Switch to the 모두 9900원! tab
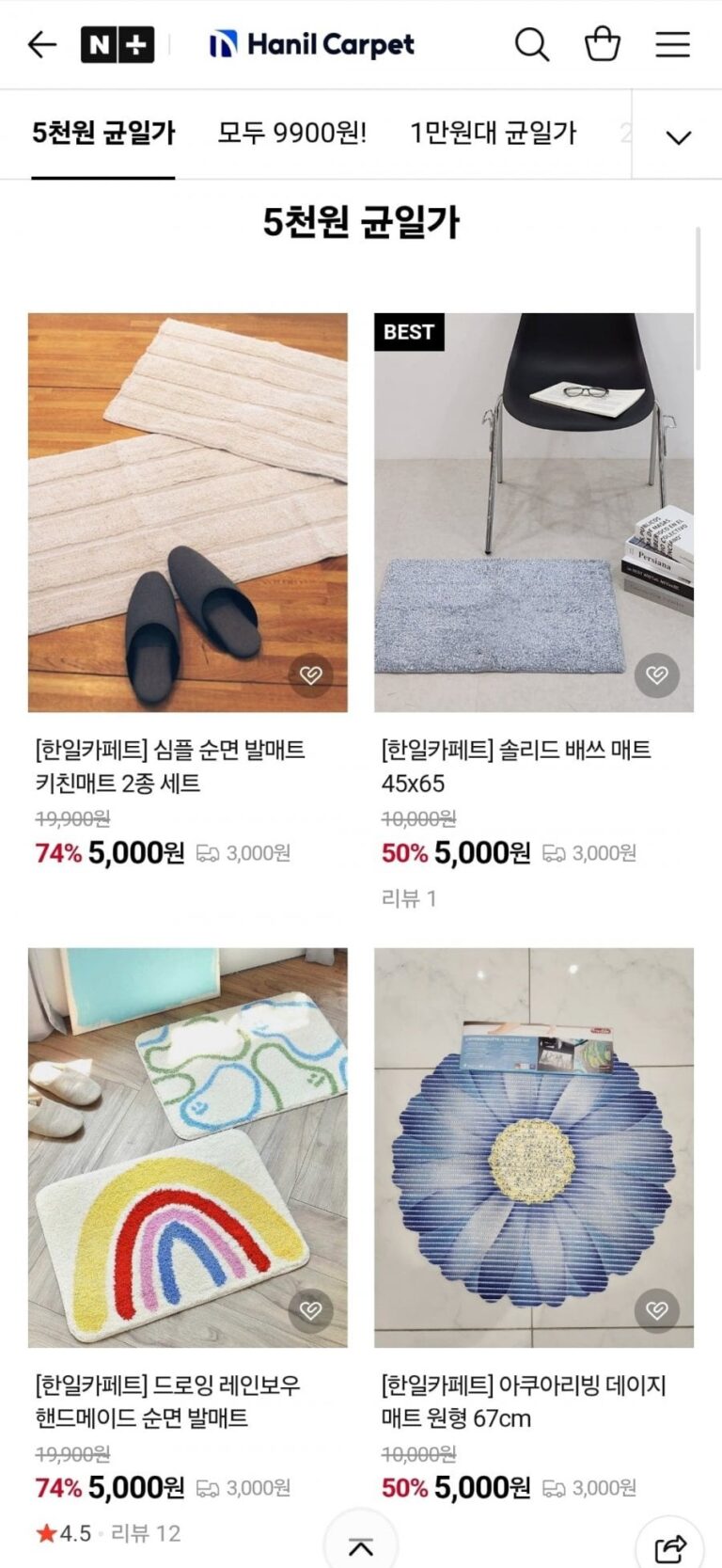The height and width of the screenshot is (1568, 722). [x=292, y=134]
